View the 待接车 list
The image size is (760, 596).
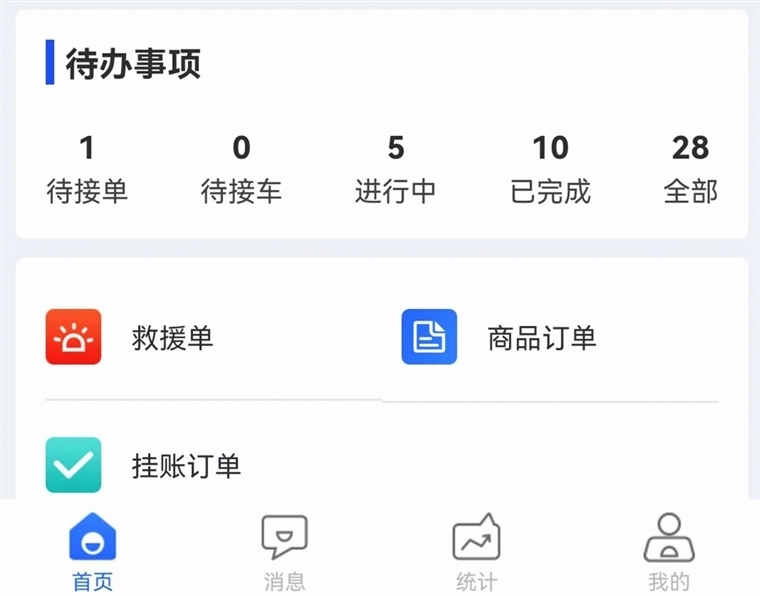point(241,170)
